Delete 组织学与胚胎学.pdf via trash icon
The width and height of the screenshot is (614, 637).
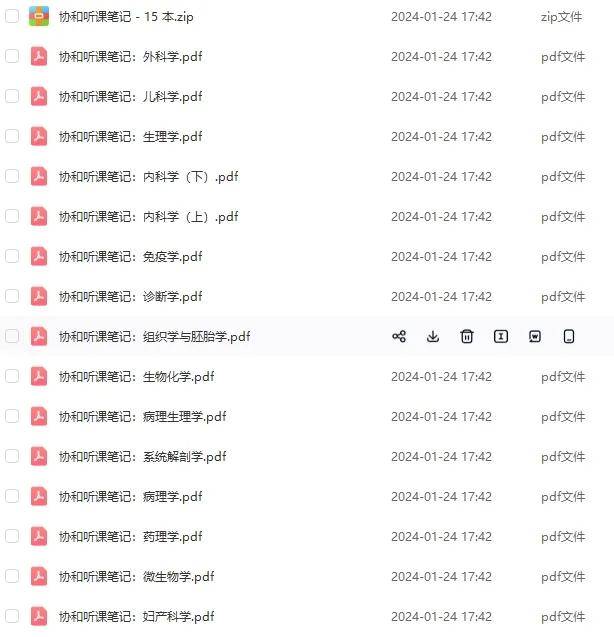click(467, 337)
